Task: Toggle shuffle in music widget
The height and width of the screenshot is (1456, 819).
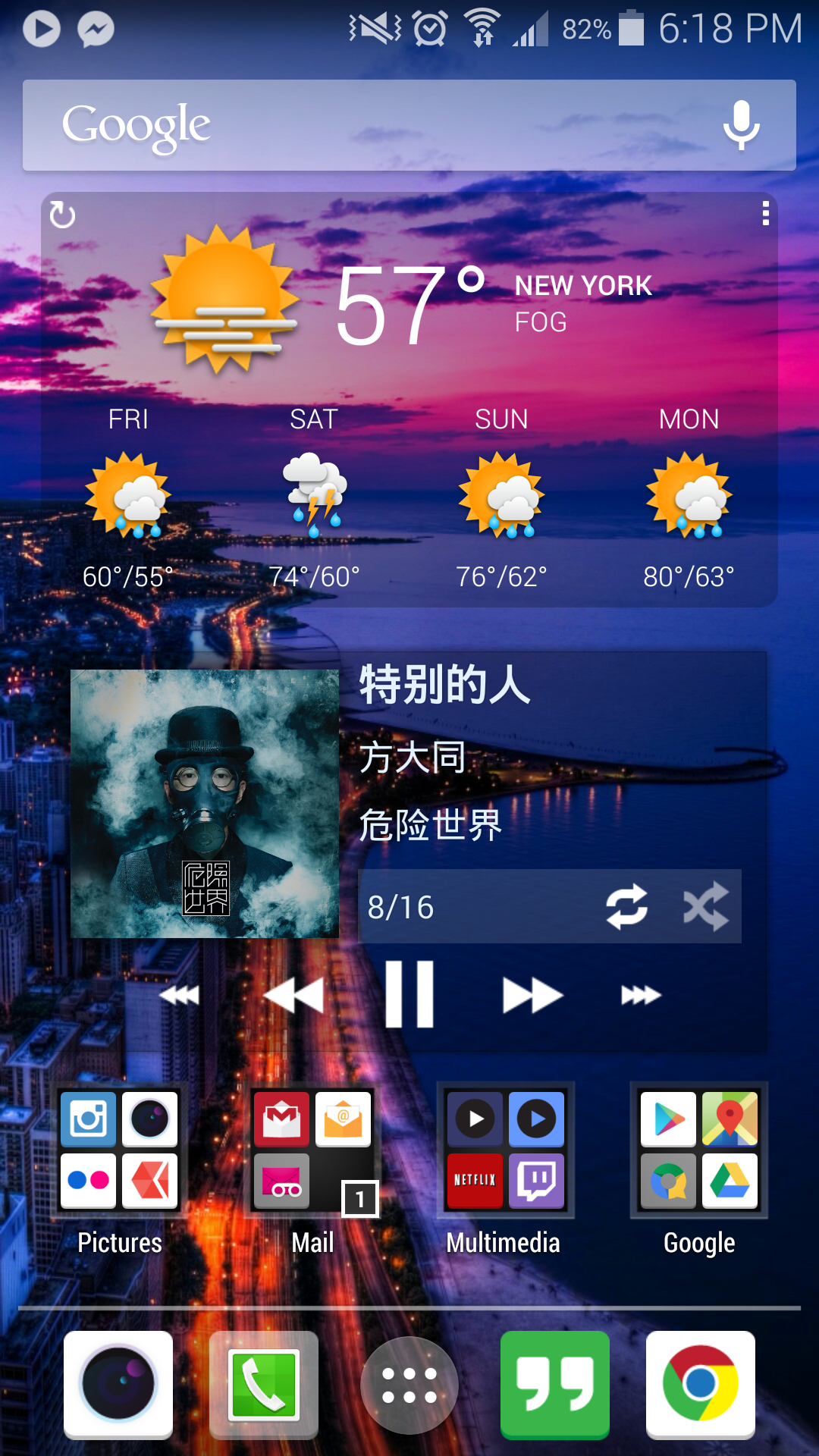Action: pos(706,907)
